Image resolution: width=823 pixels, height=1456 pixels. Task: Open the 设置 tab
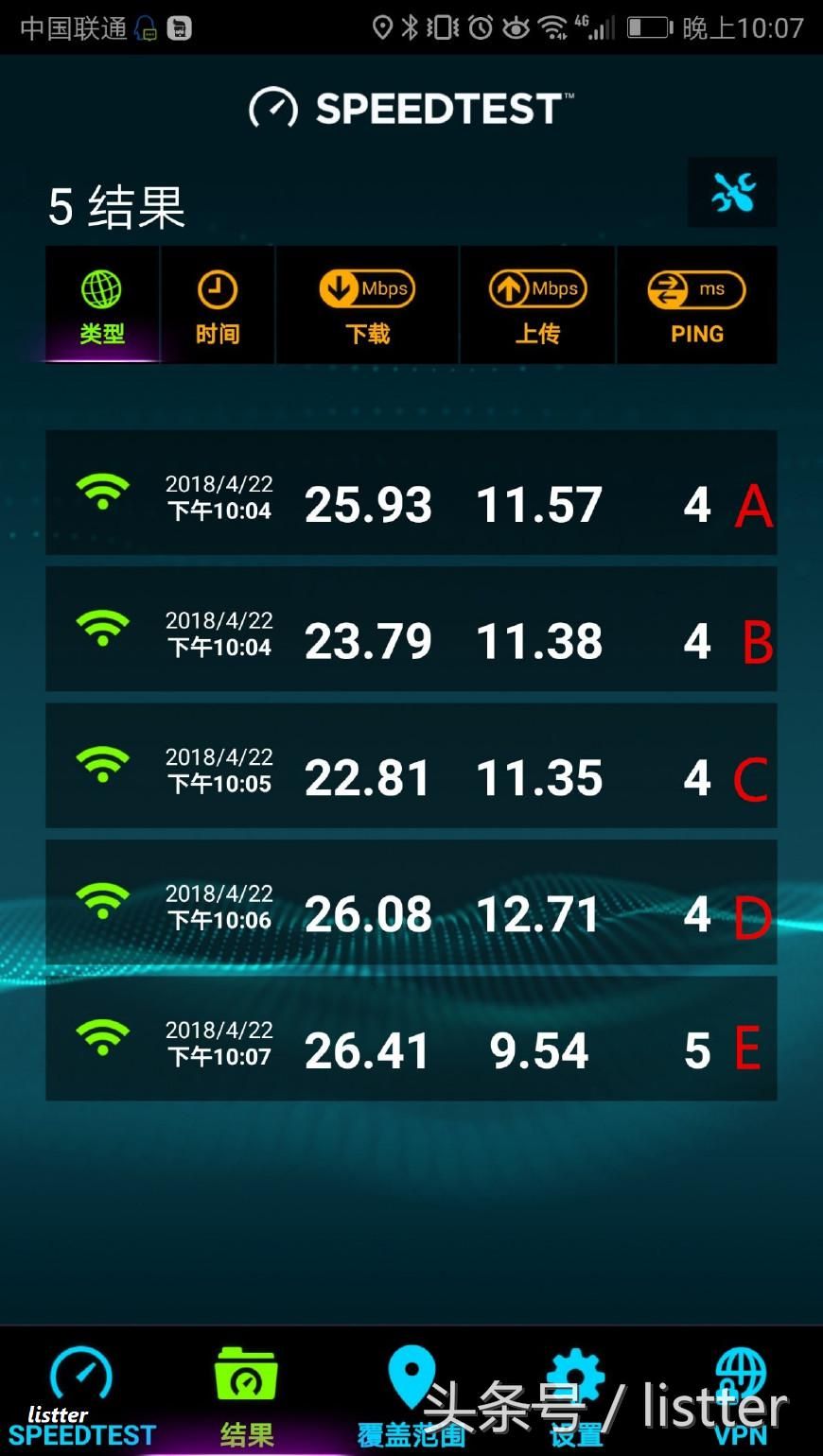(576, 1396)
